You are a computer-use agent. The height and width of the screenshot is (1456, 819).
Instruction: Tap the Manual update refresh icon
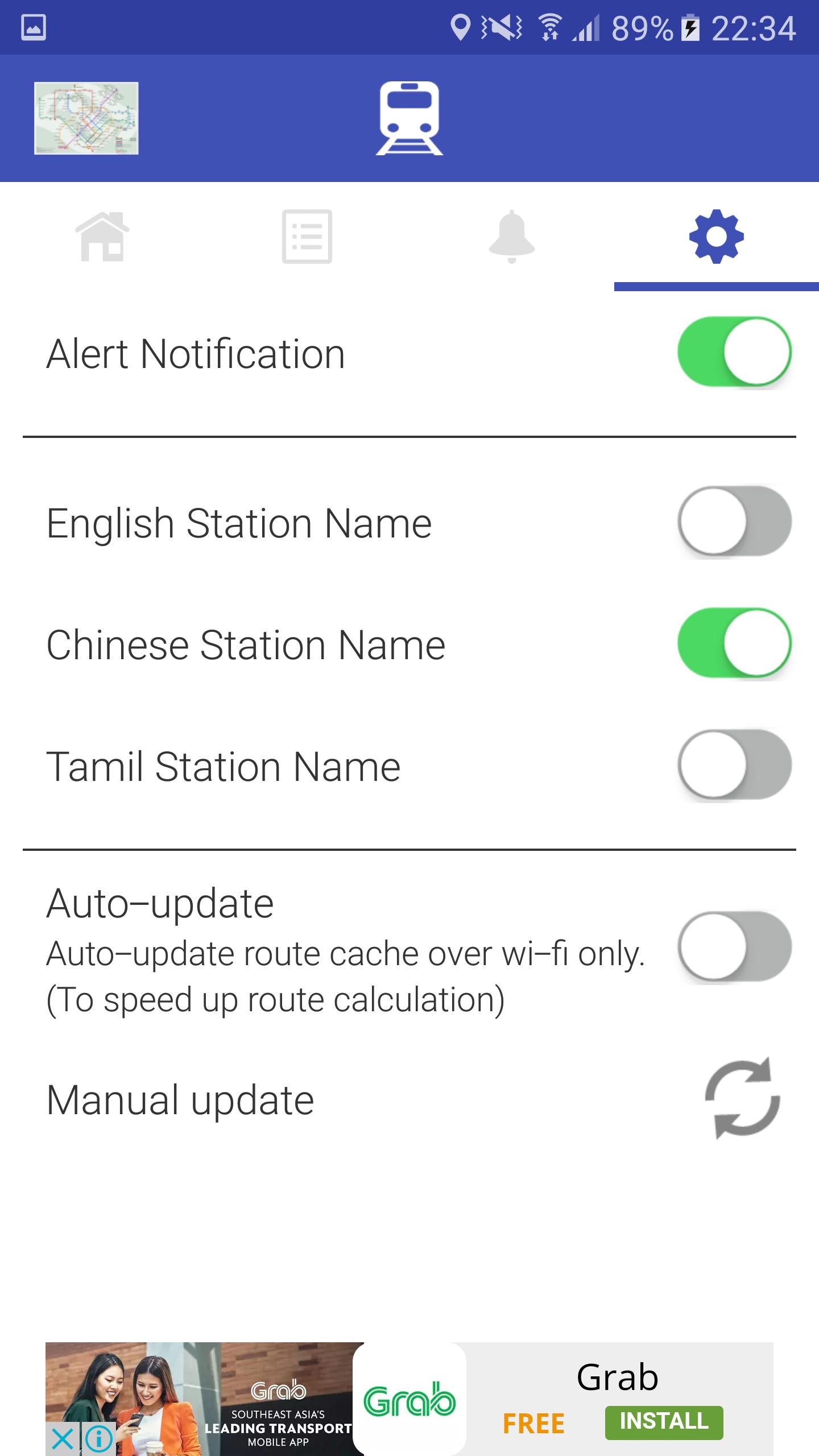pos(742,1098)
